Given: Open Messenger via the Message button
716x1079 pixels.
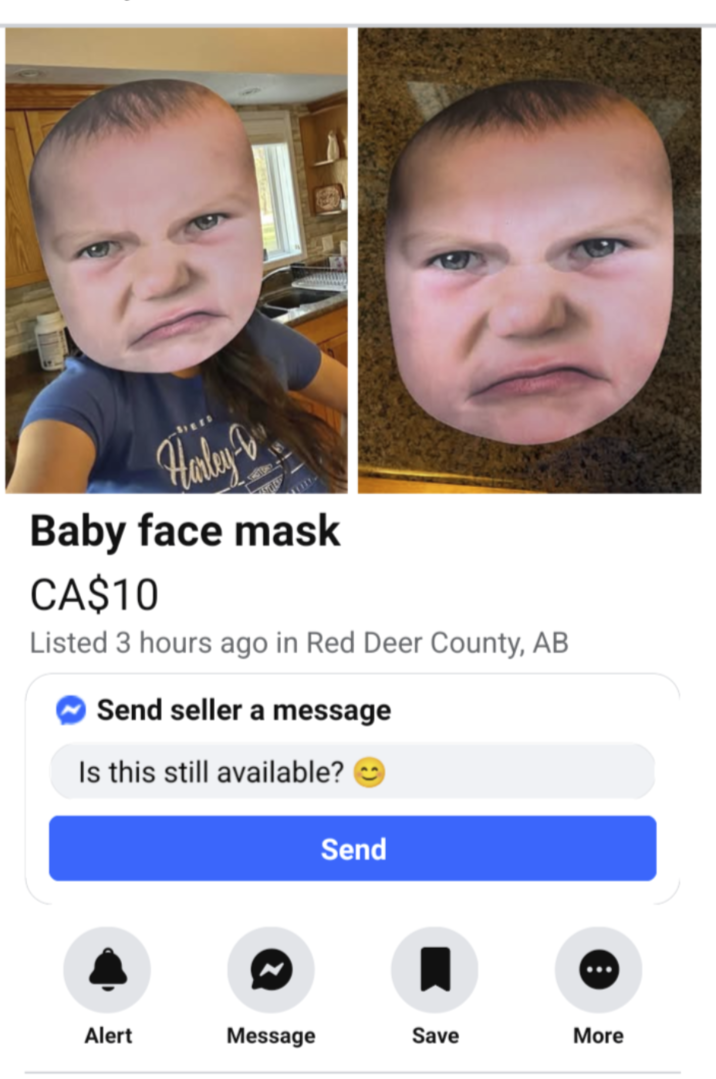Looking at the screenshot, I should pos(270,970).
